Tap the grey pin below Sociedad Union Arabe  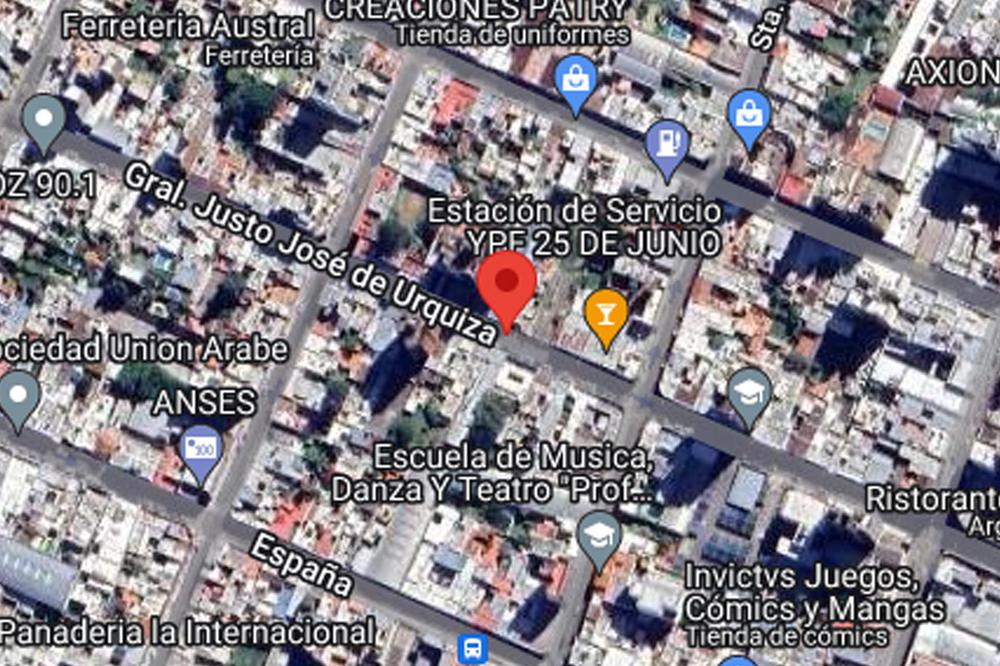20,396
